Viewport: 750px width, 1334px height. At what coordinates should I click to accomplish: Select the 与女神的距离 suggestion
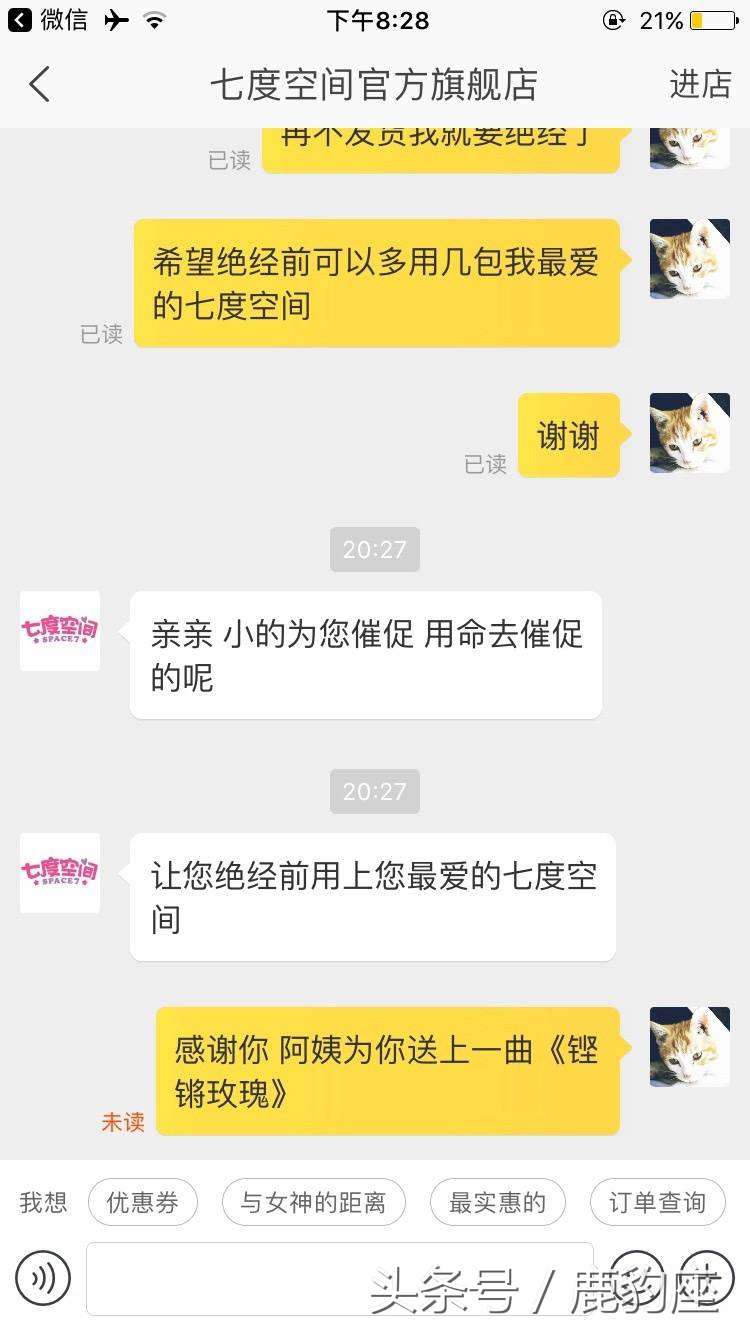tap(314, 1203)
